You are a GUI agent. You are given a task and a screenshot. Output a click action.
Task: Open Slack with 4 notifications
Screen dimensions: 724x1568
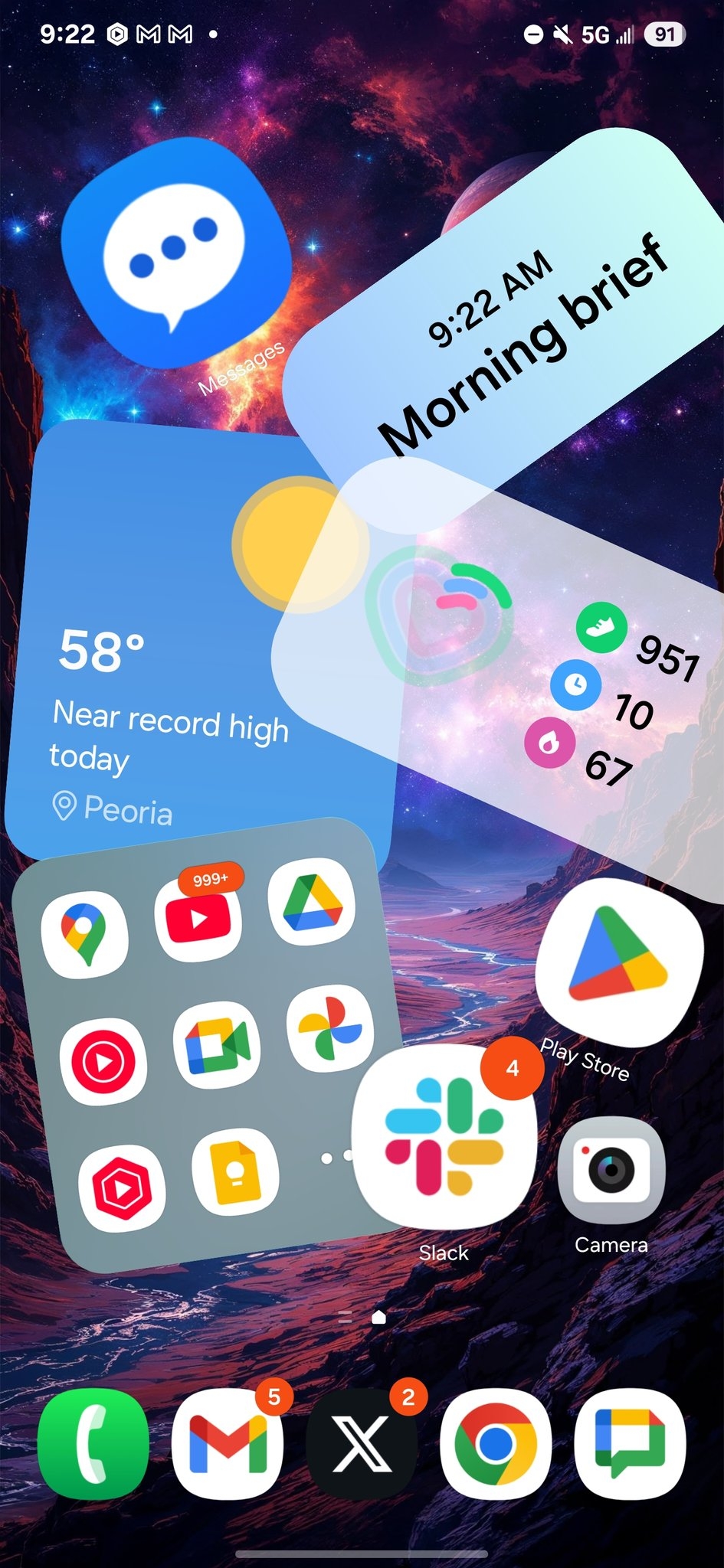[x=444, y=1137]
